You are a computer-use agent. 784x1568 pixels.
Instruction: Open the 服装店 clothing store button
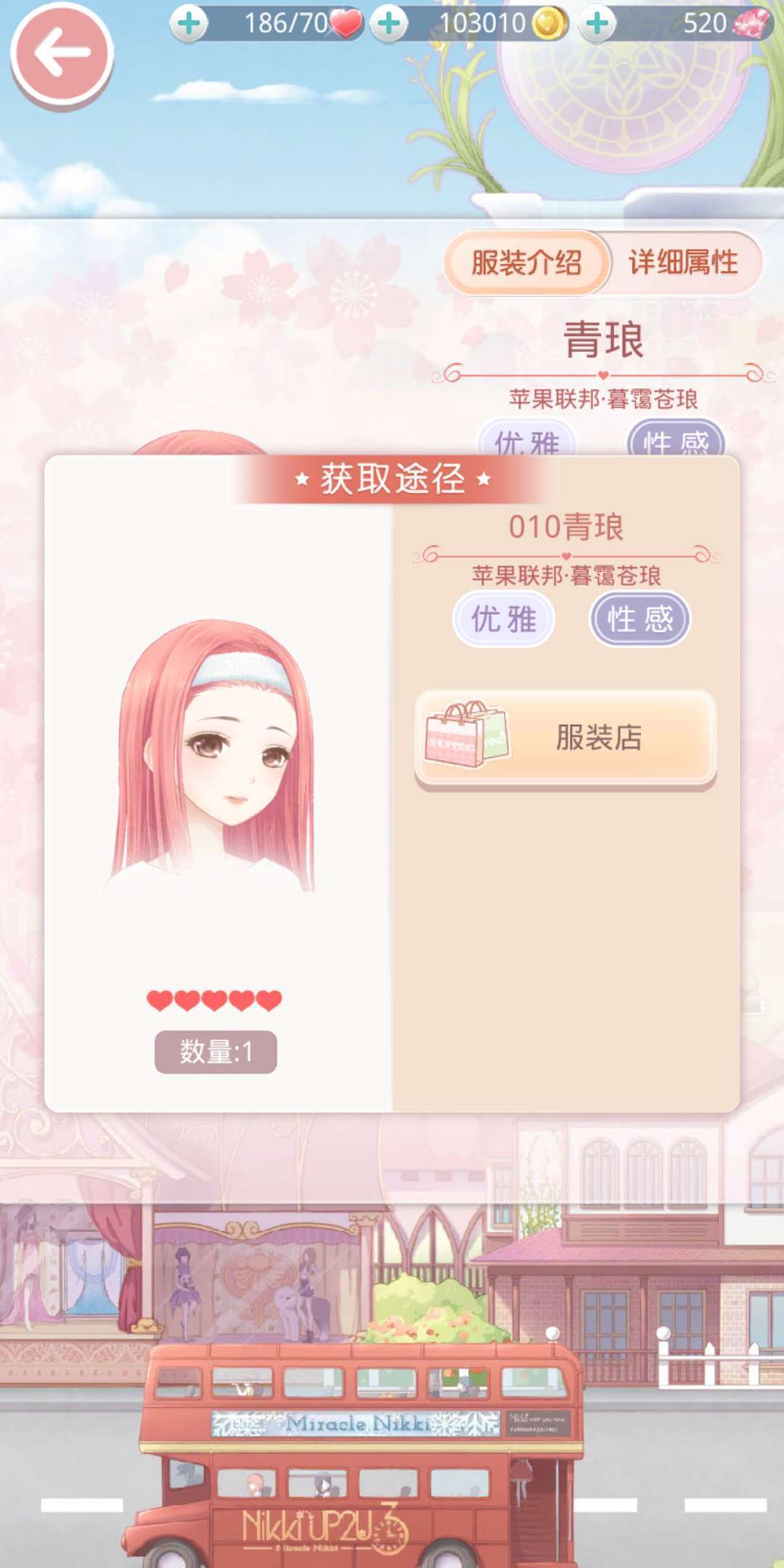[565, 738]
